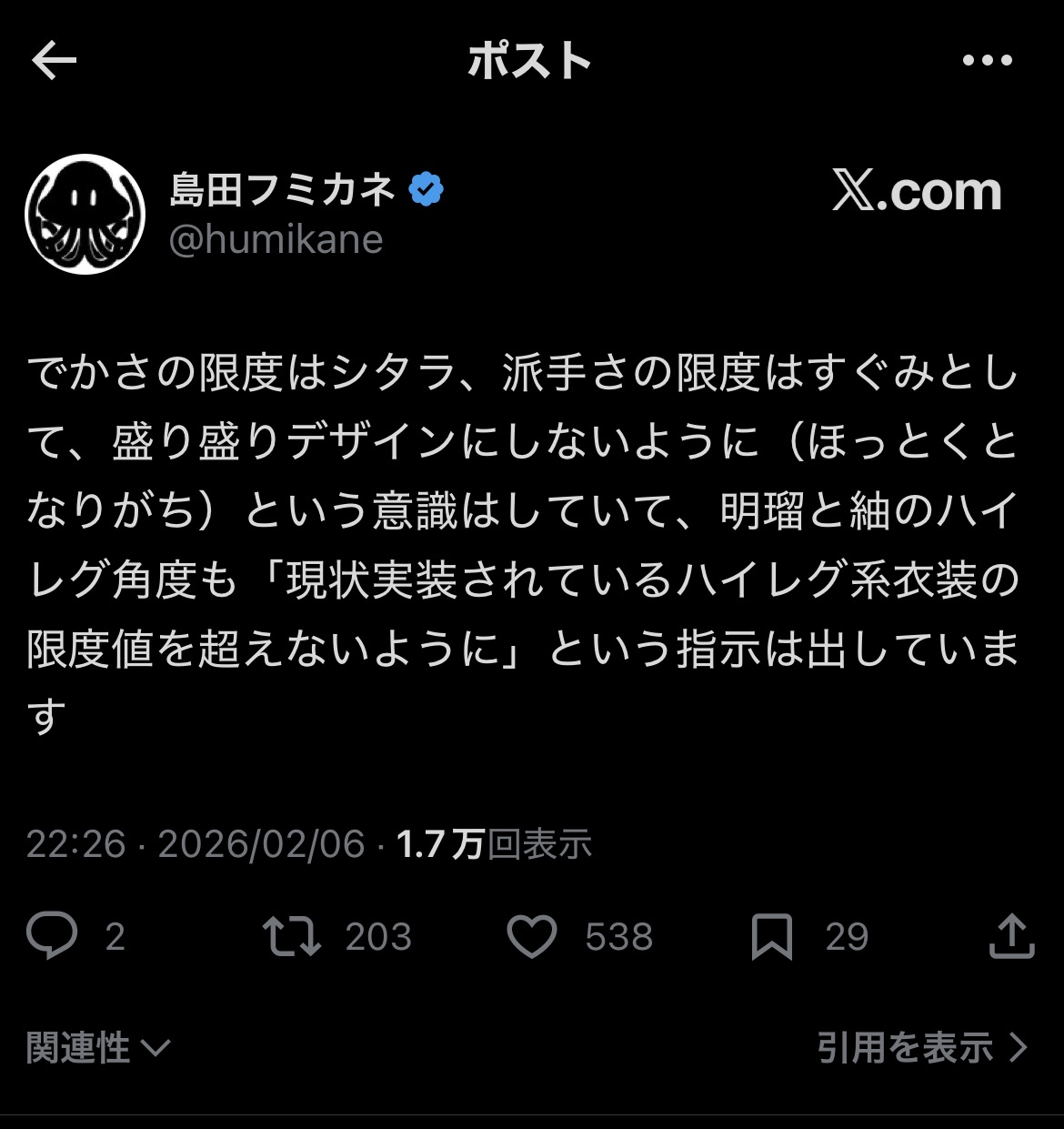
Task: Open the three-dot overflow menu
Action: (987, 61)
